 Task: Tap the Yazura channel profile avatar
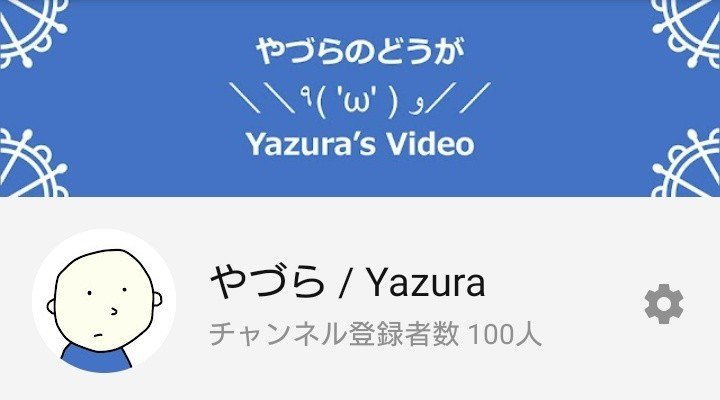click(104, 302)
